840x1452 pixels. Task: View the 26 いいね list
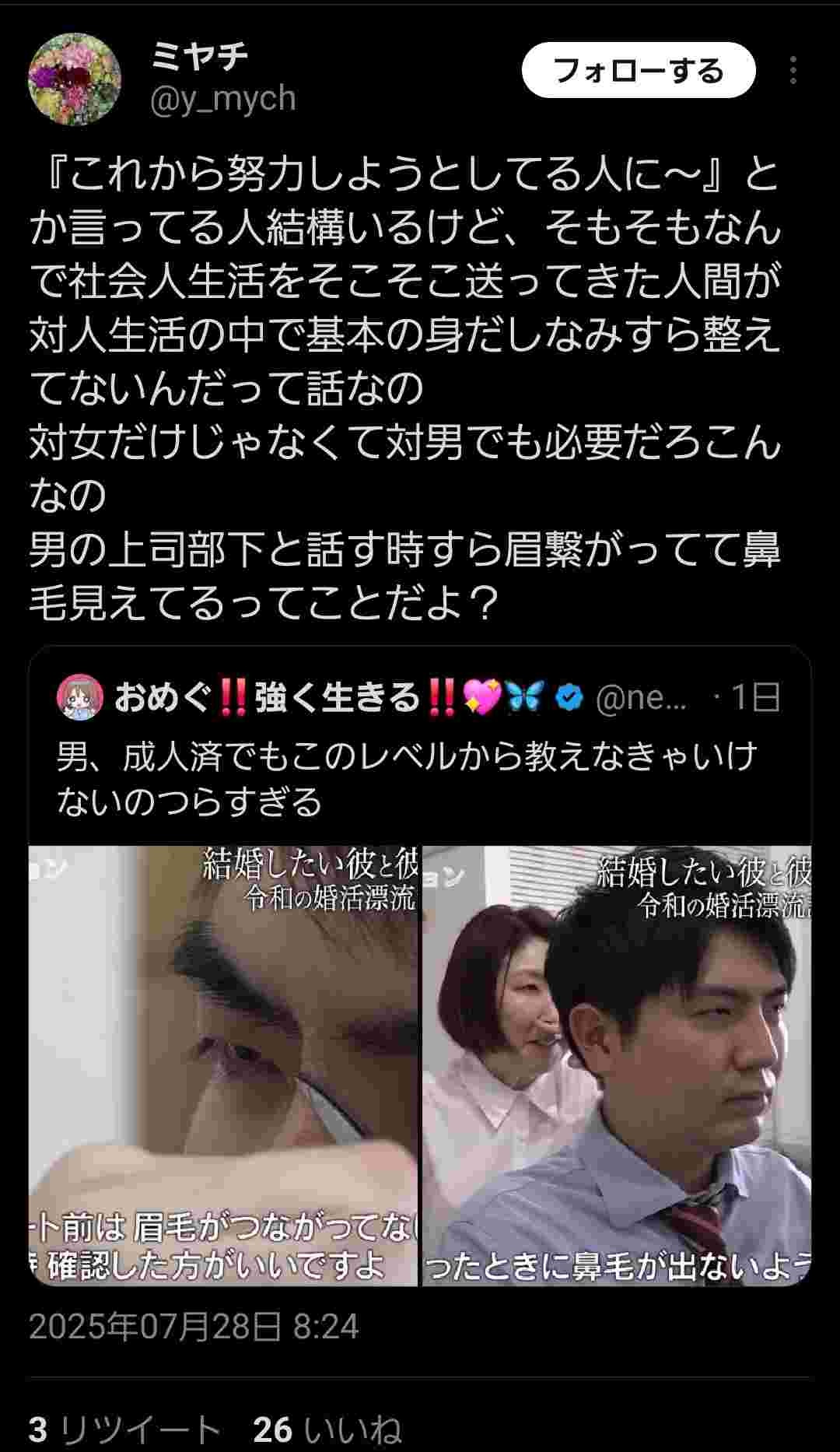(327, 1429)
